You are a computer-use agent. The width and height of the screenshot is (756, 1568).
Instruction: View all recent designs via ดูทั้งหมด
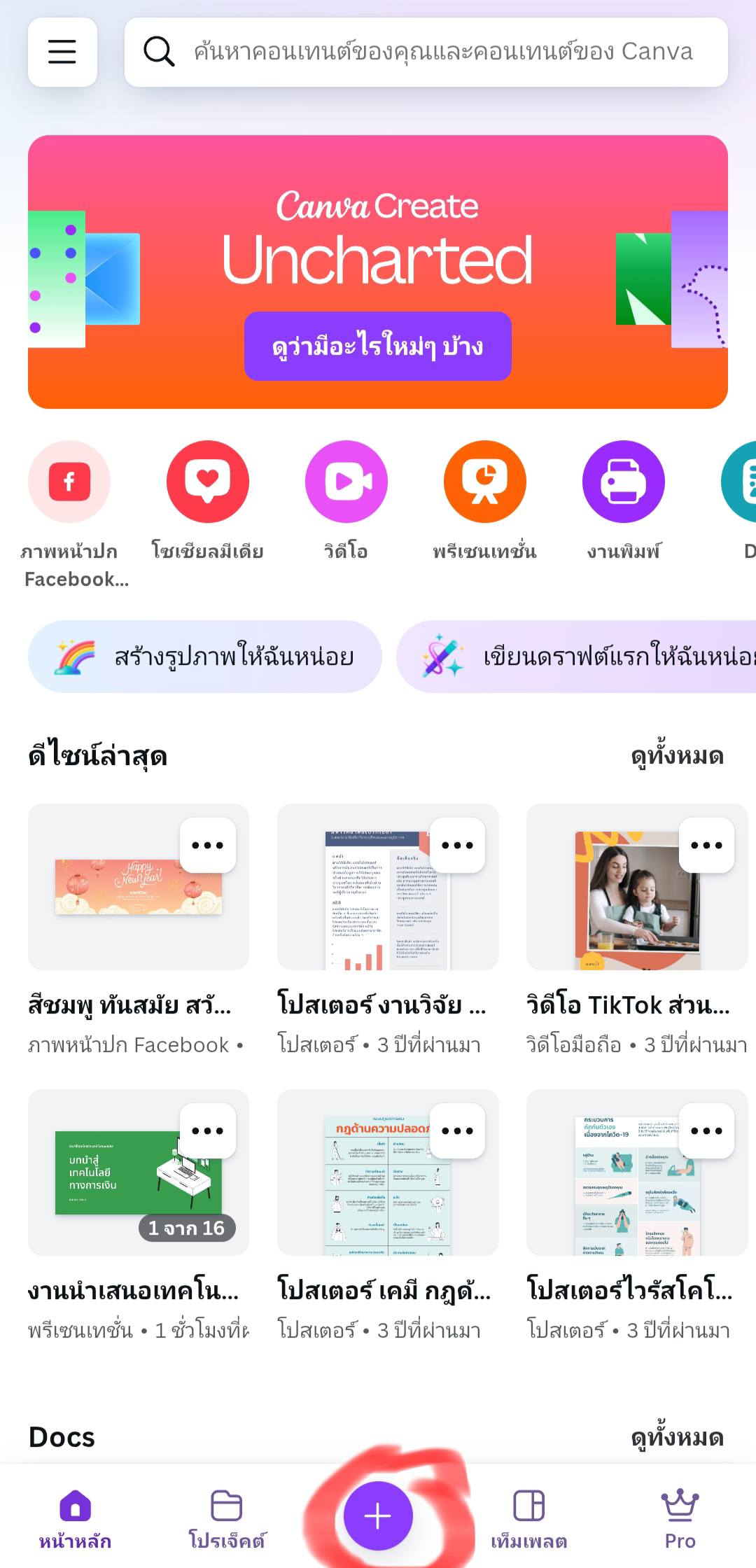click(x=676, y=756)
